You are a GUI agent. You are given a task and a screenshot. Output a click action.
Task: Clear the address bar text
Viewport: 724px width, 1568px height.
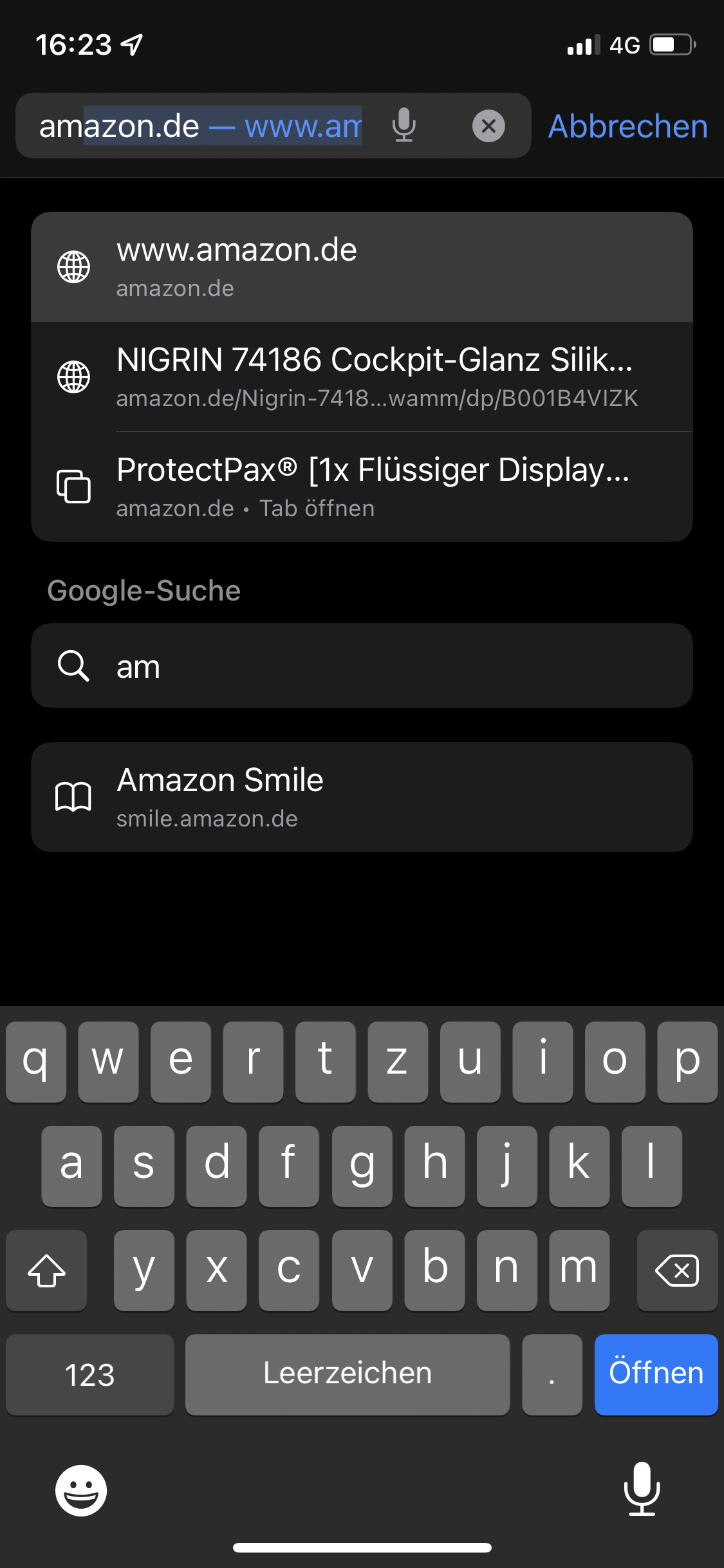pyautogui.click(x=488, y=126)
